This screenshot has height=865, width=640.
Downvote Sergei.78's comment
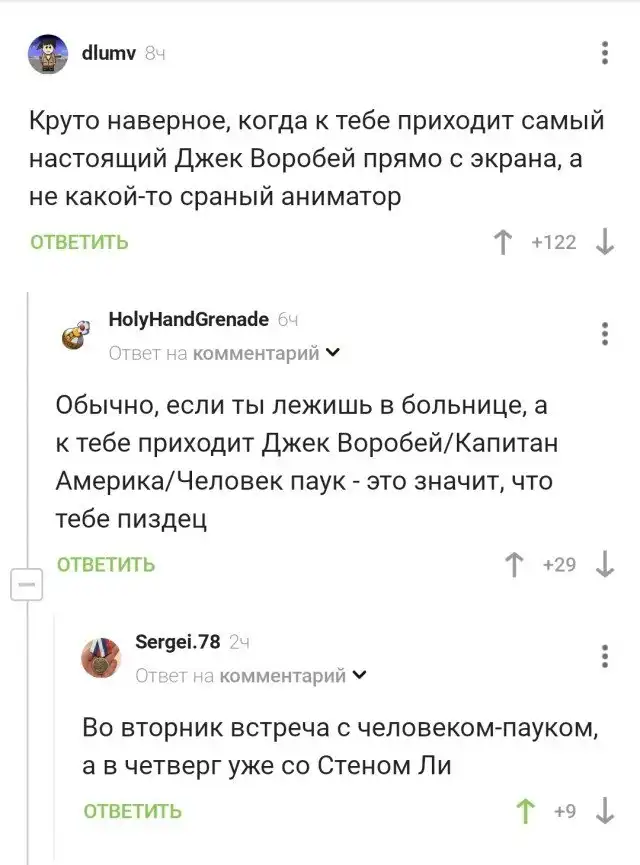click(x=604, y=811)
